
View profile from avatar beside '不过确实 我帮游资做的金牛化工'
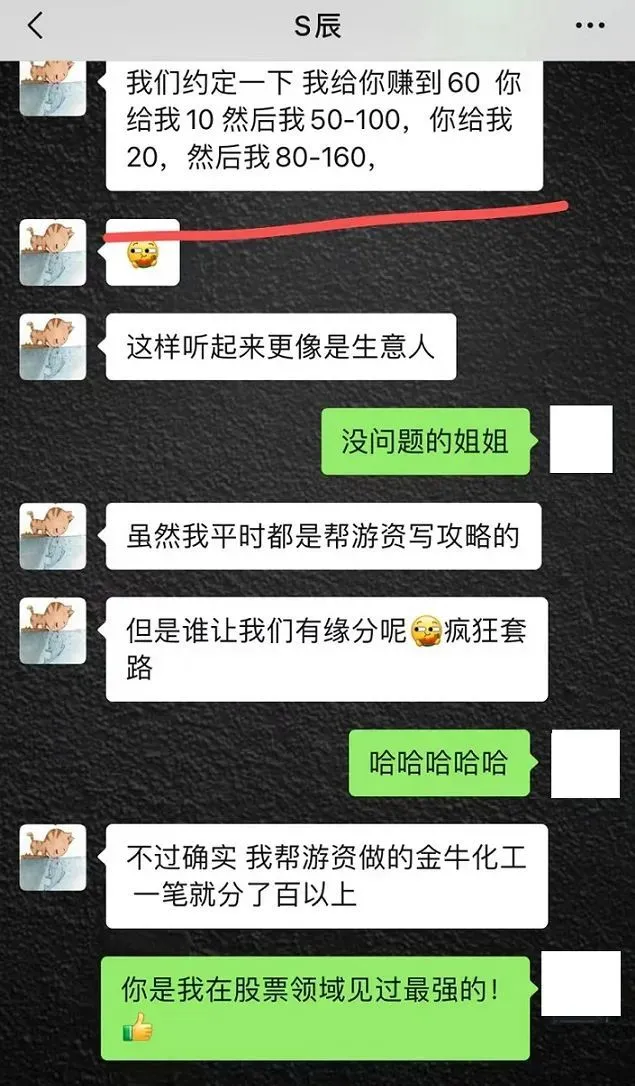point(53,858)
